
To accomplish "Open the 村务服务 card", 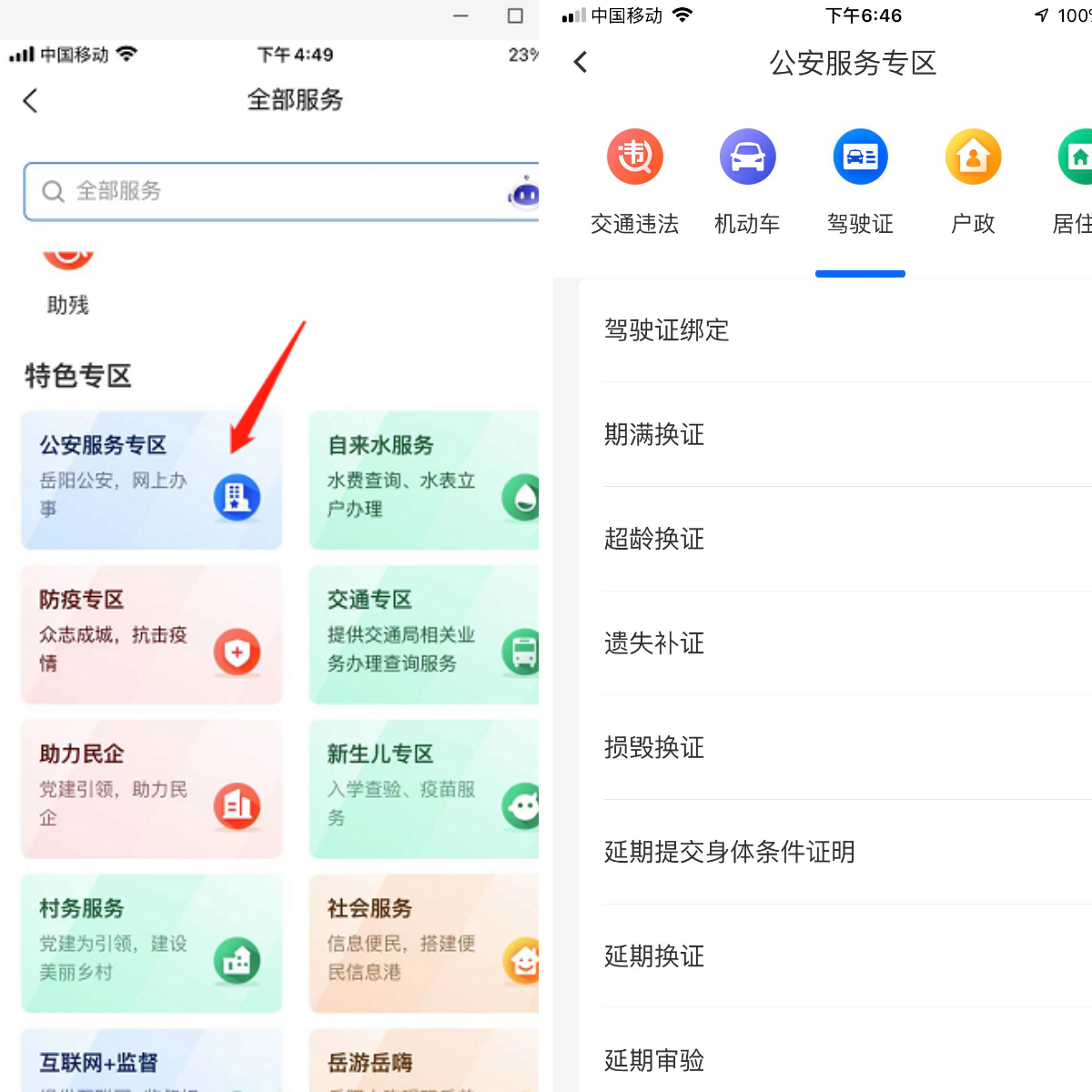I will pyautogui.click(x=151, y=944).
